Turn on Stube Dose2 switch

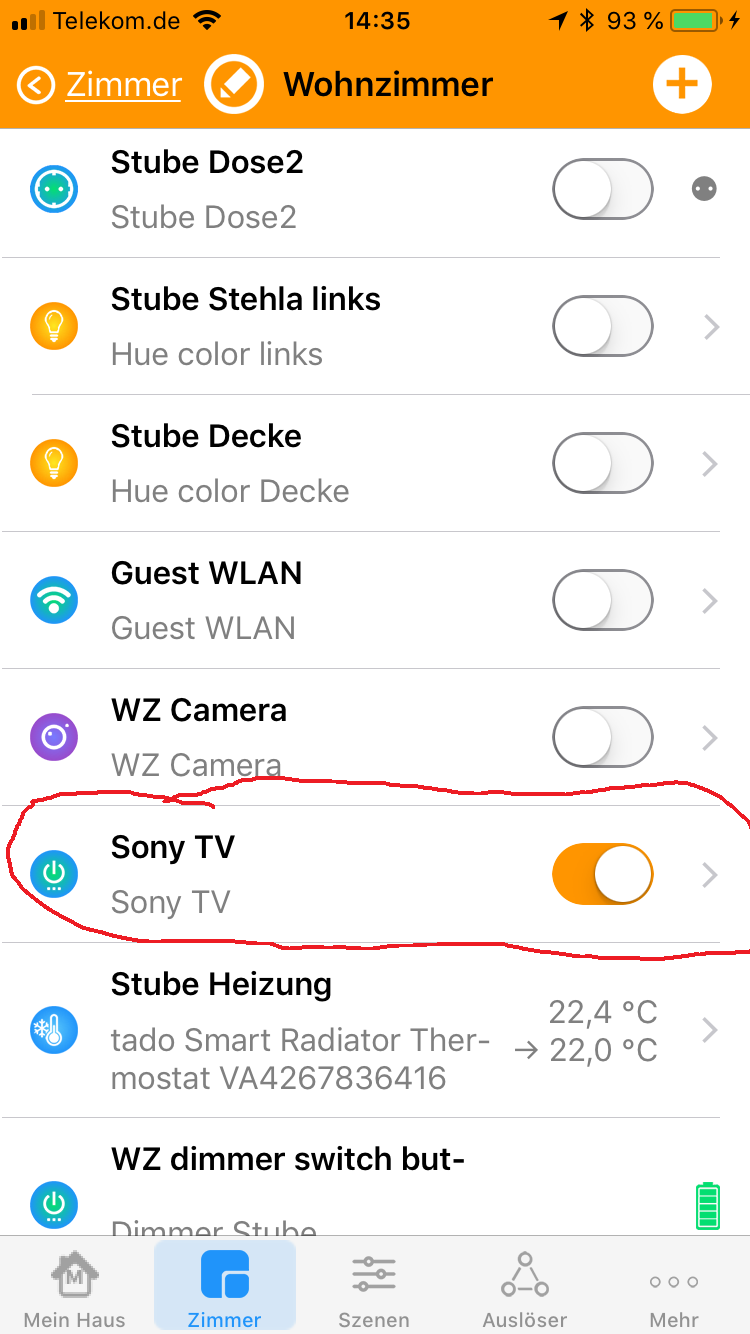click(x=602, y=188)
